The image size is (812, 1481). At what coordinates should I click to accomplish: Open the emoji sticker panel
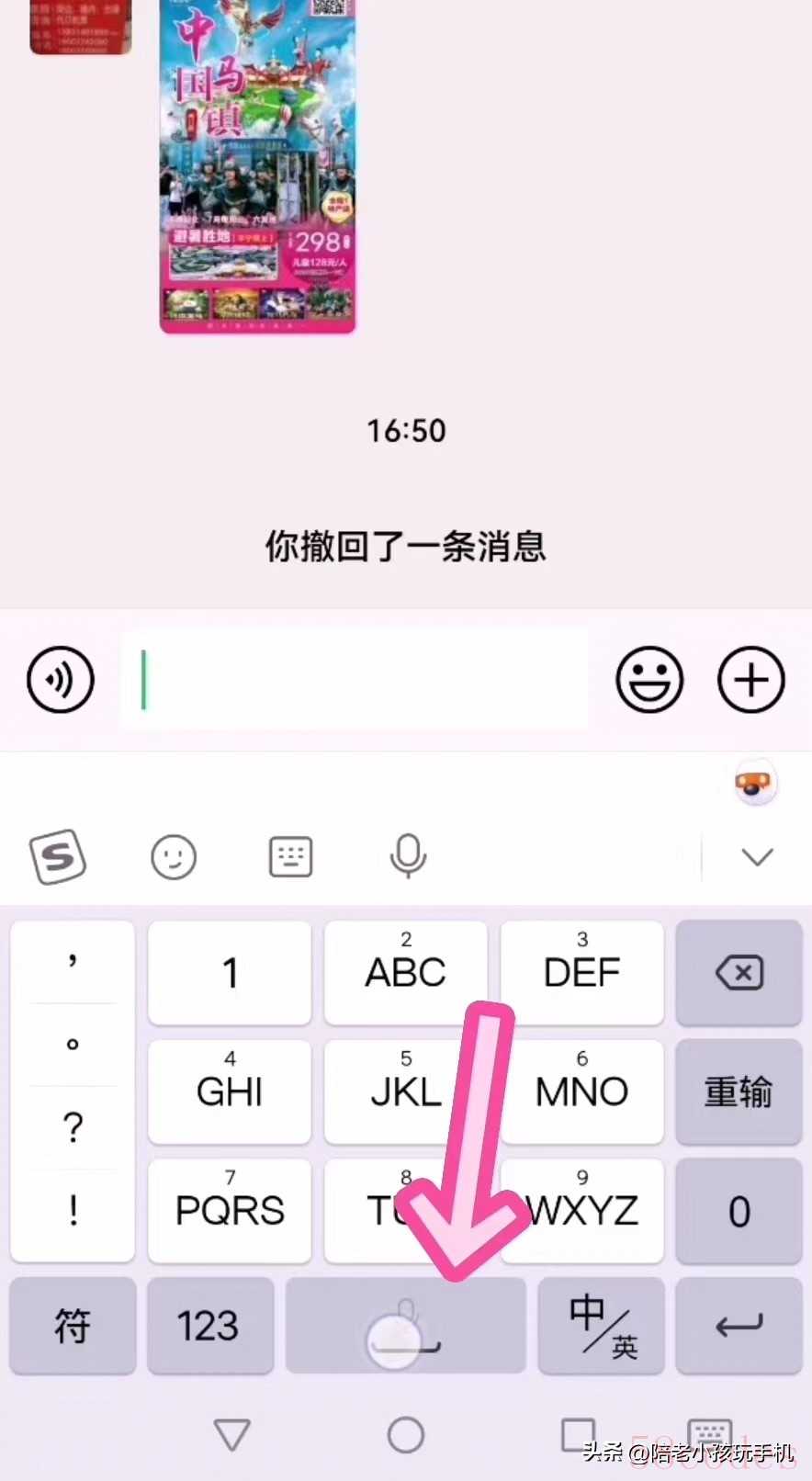[x=649, y=680]
